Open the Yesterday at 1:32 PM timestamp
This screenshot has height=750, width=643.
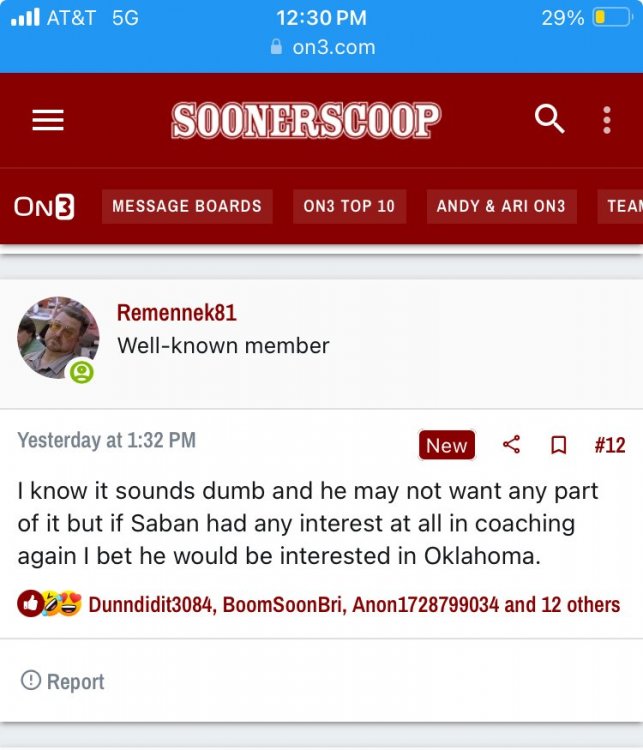(106, 440)
